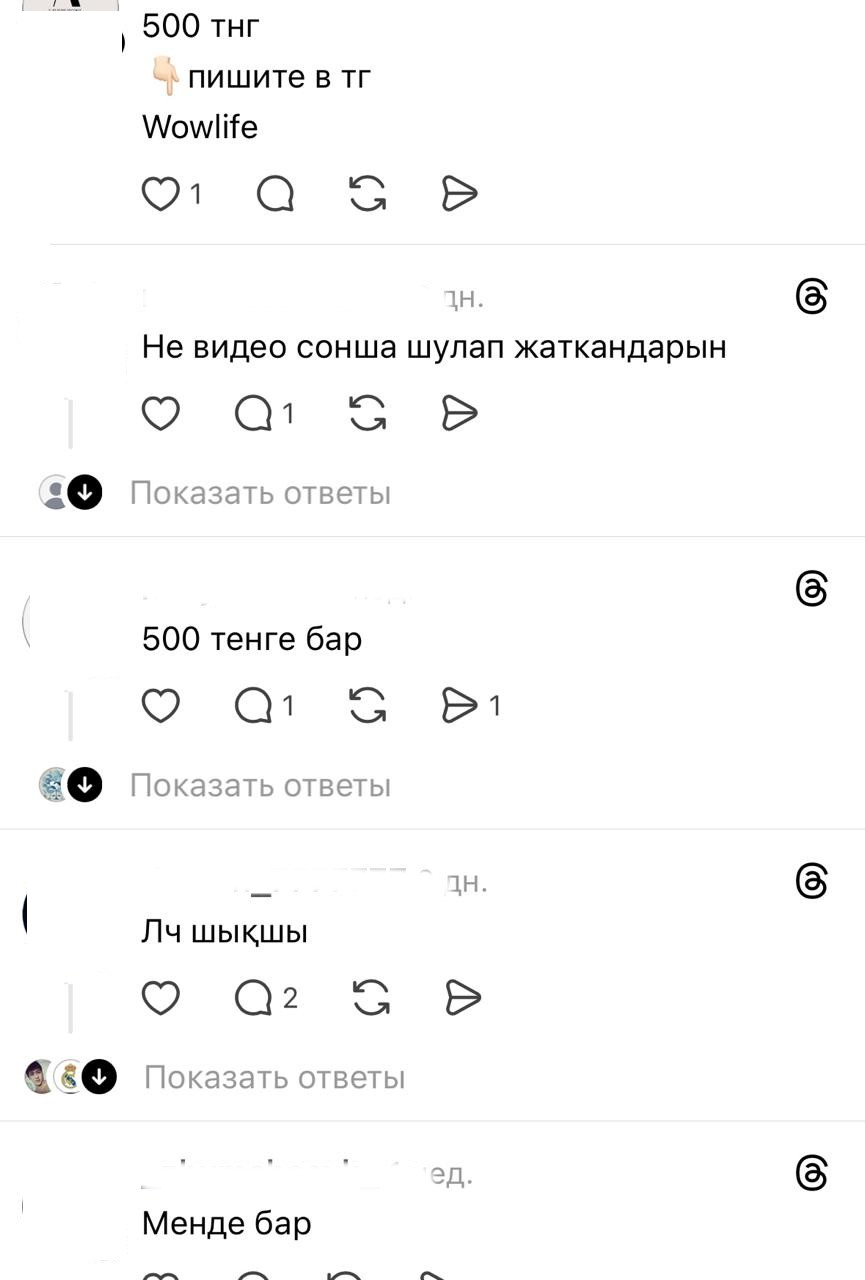Screen dimensions: 865x1280
Task: Comment on "Лч шықшы" reply
Action: (x=254, y=998)
